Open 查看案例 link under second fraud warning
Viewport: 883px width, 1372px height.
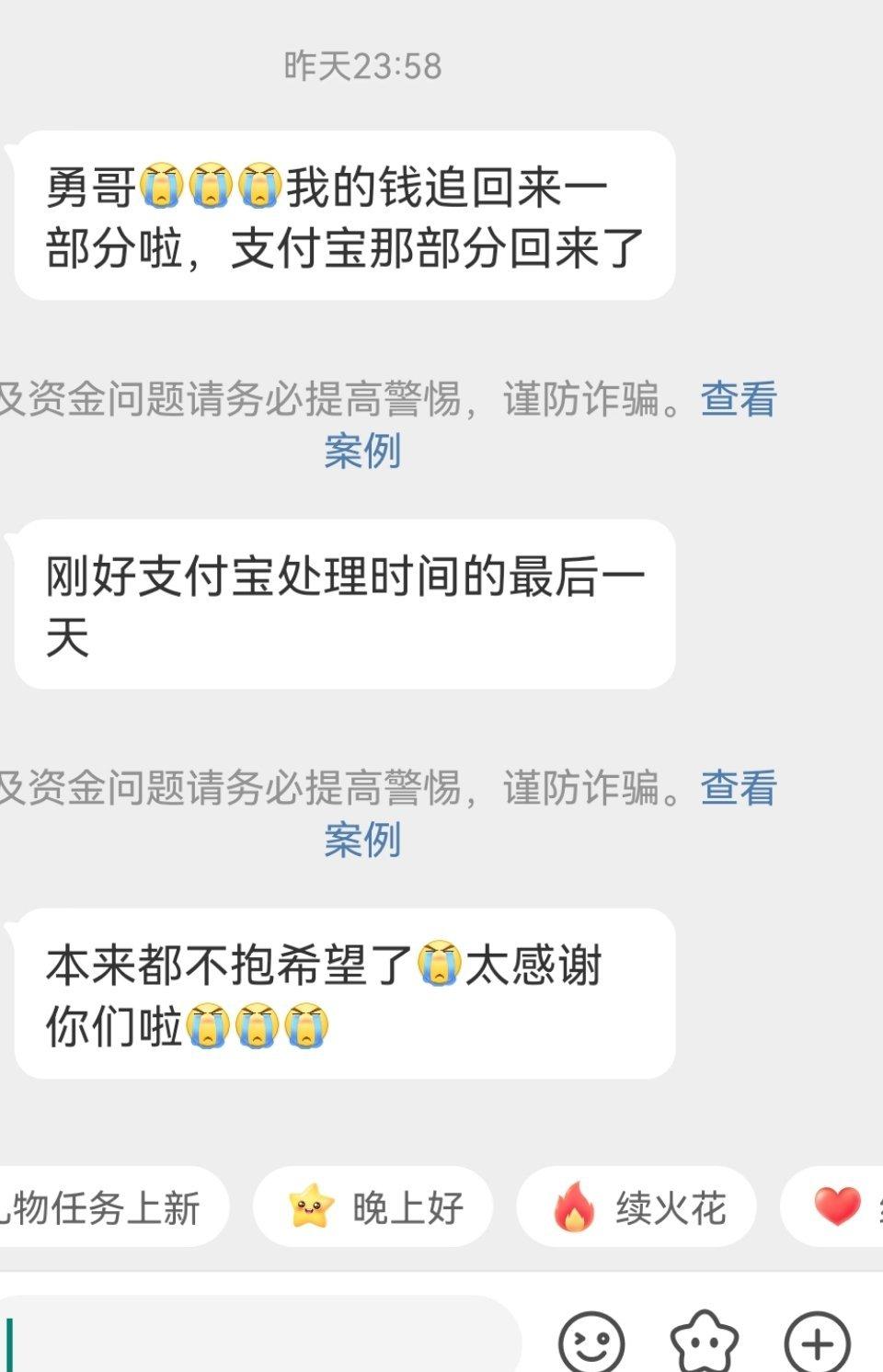738,789
